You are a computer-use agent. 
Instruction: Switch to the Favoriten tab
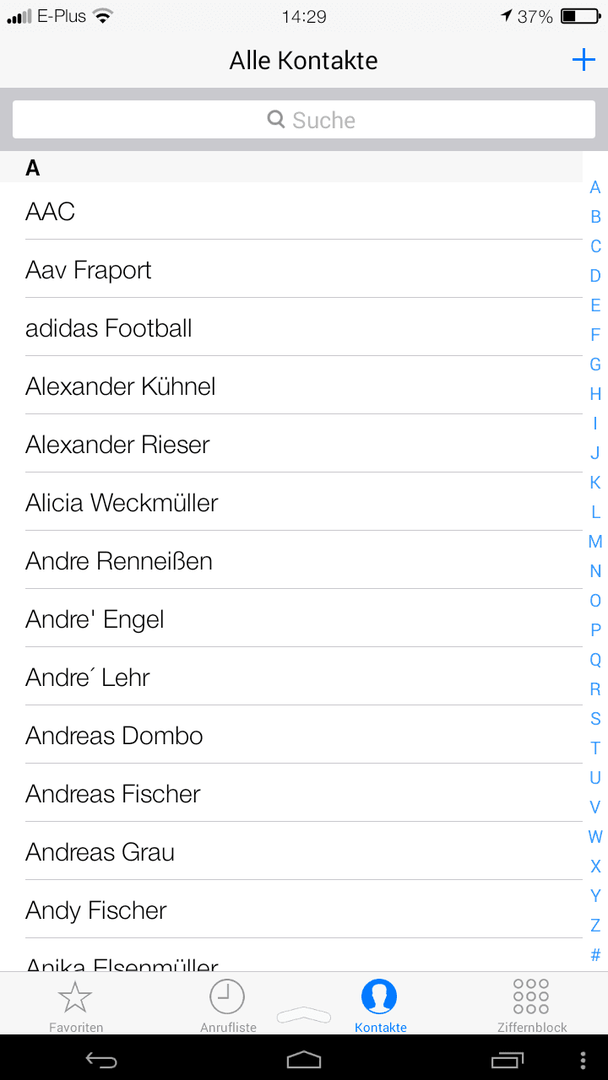[x=76, y=1006]
